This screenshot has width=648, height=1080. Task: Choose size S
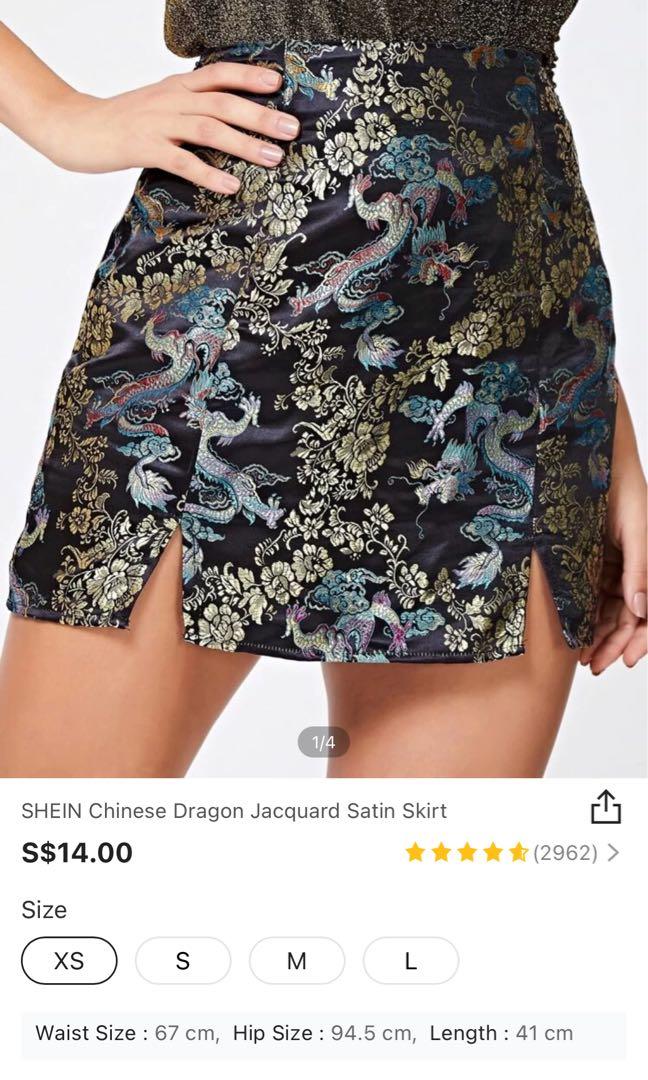click(183, 961)
